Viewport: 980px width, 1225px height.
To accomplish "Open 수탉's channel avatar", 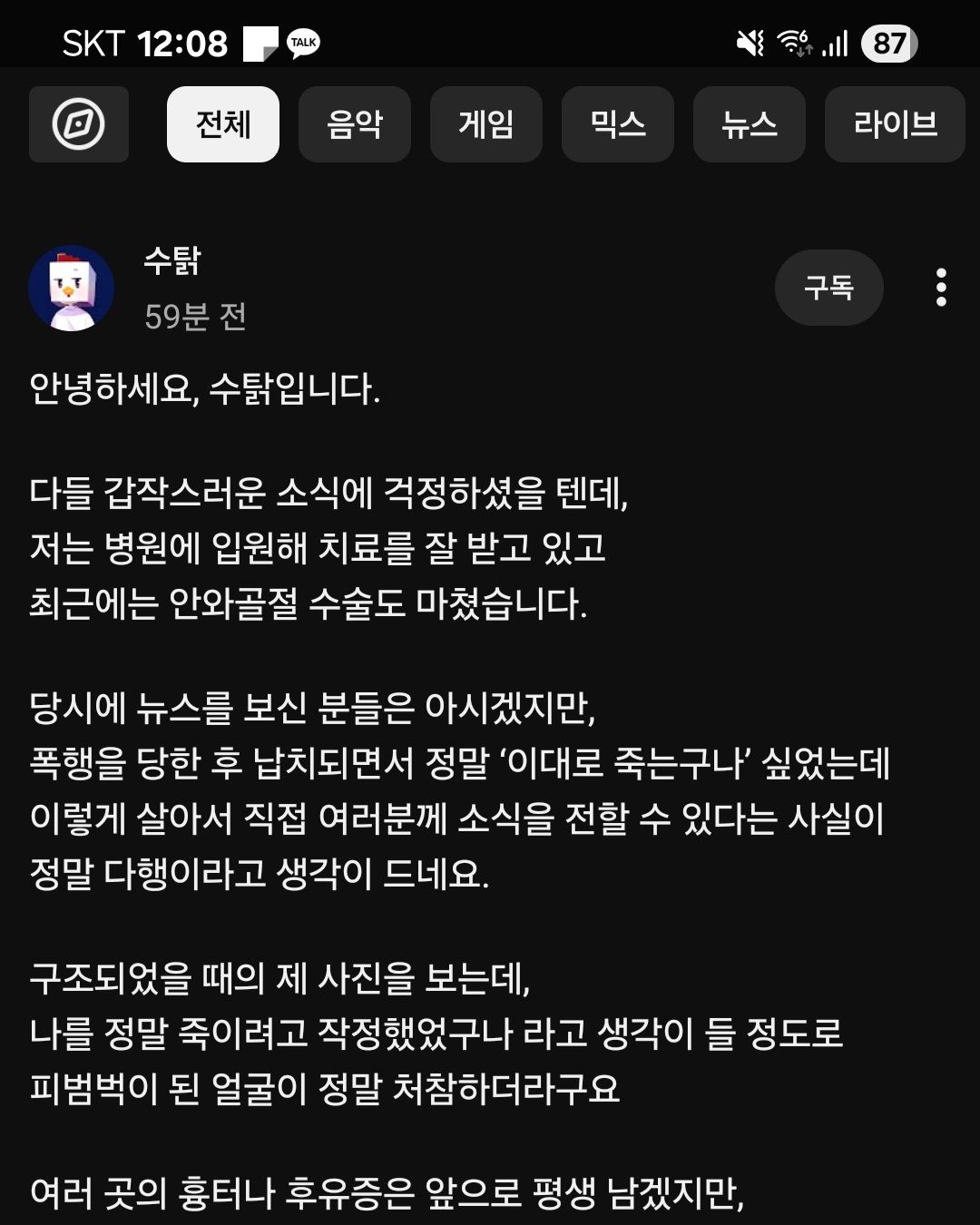I will (72, 288).
